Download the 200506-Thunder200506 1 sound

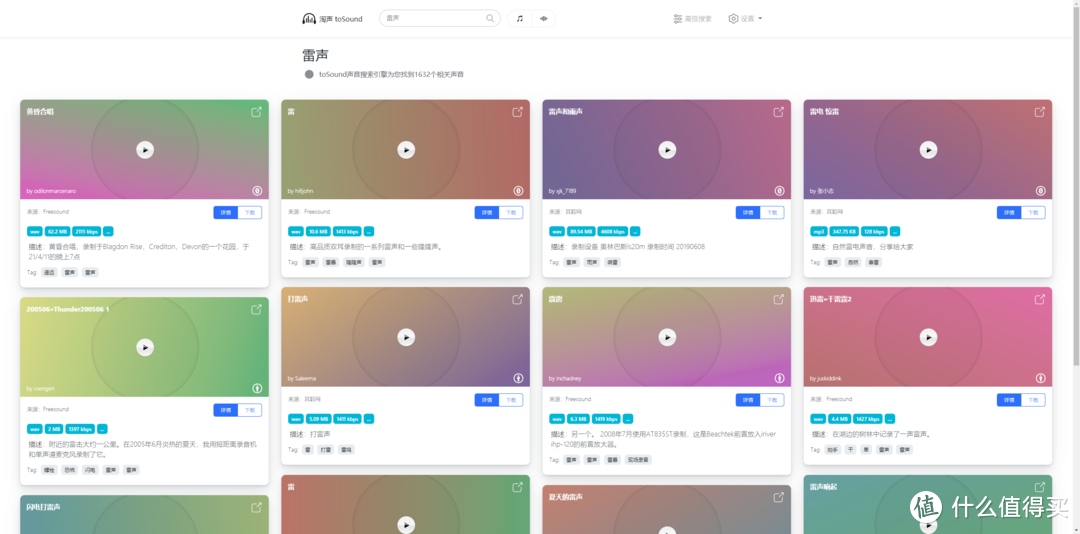click(x=250, y=410)
